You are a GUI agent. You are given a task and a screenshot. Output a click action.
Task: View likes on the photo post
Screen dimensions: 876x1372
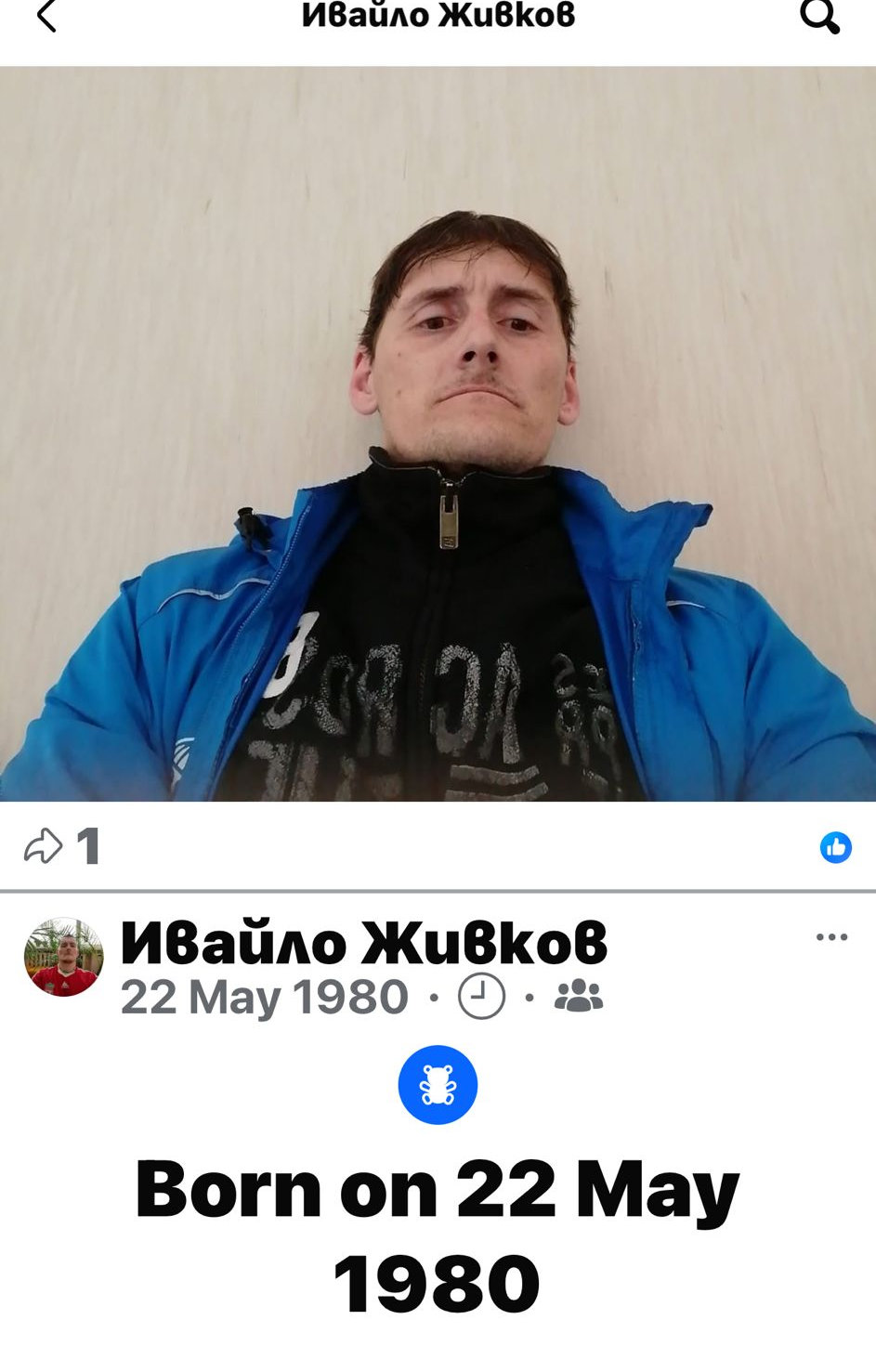(x=835, y=847)
